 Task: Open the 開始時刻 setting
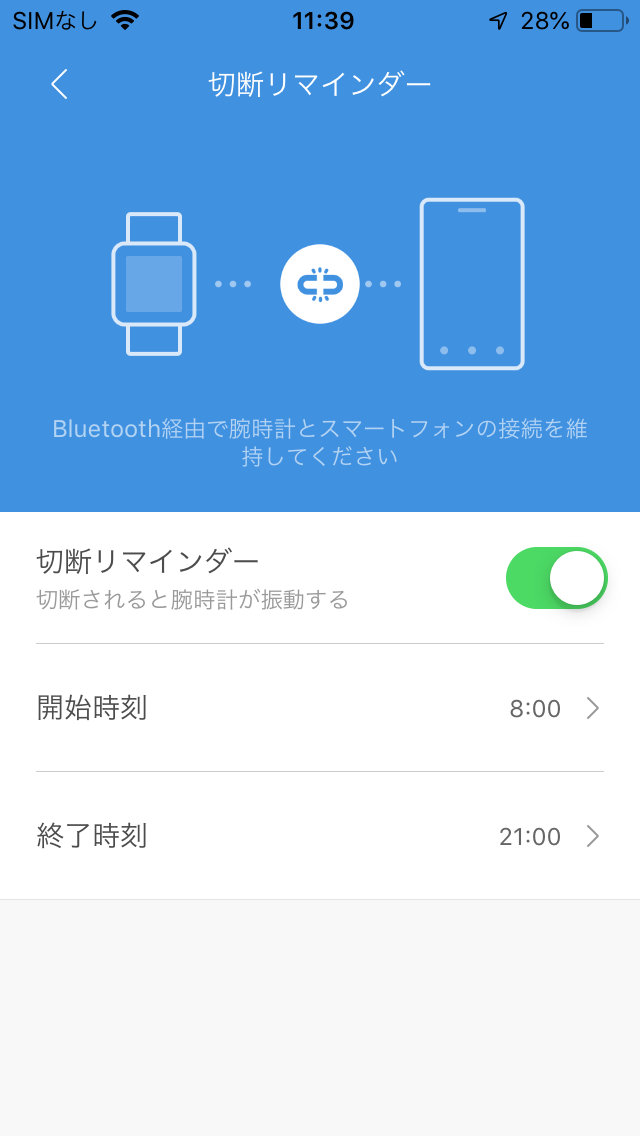click(320, 708)
